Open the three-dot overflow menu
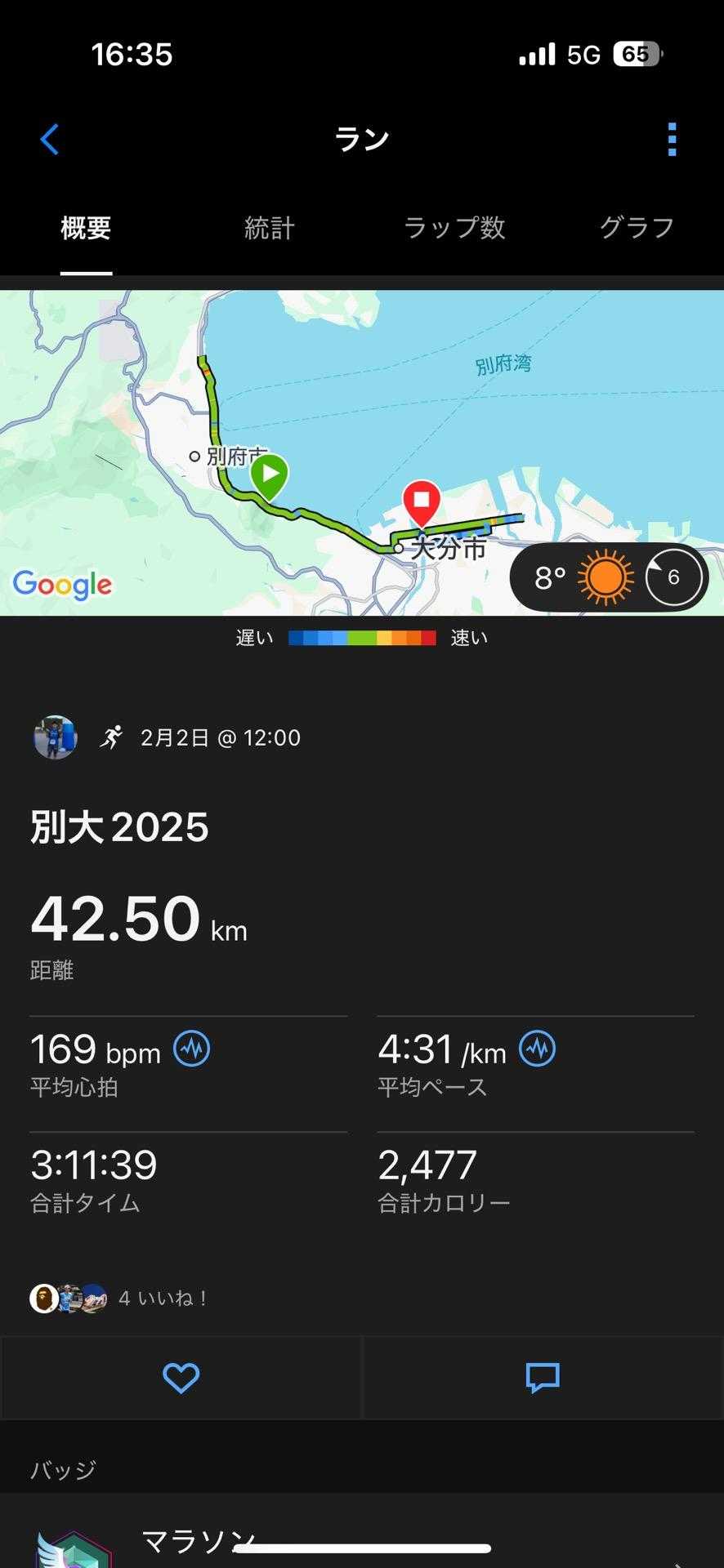 click(x=672, y=140)
